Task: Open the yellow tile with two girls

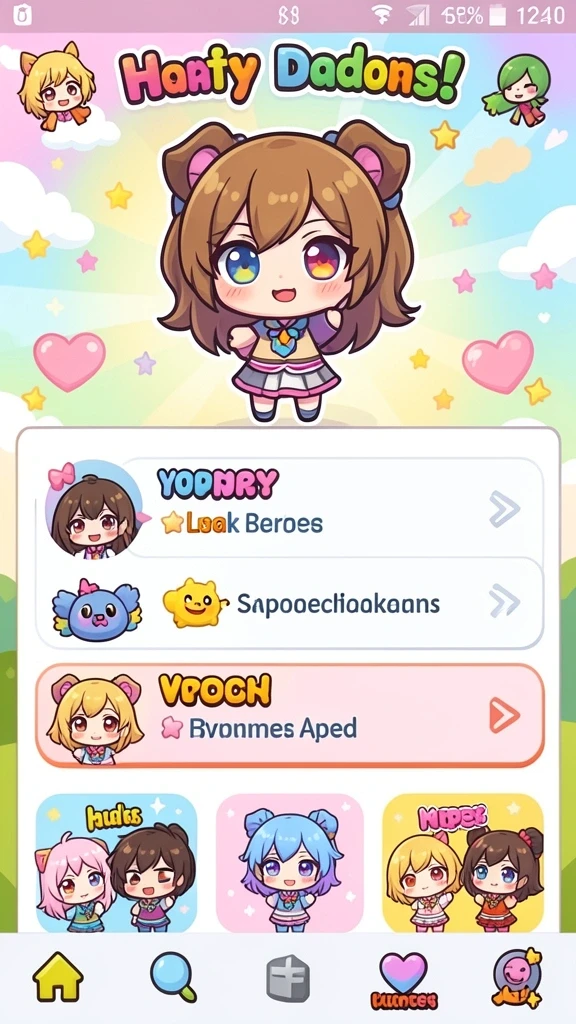Action: (463, 863)
